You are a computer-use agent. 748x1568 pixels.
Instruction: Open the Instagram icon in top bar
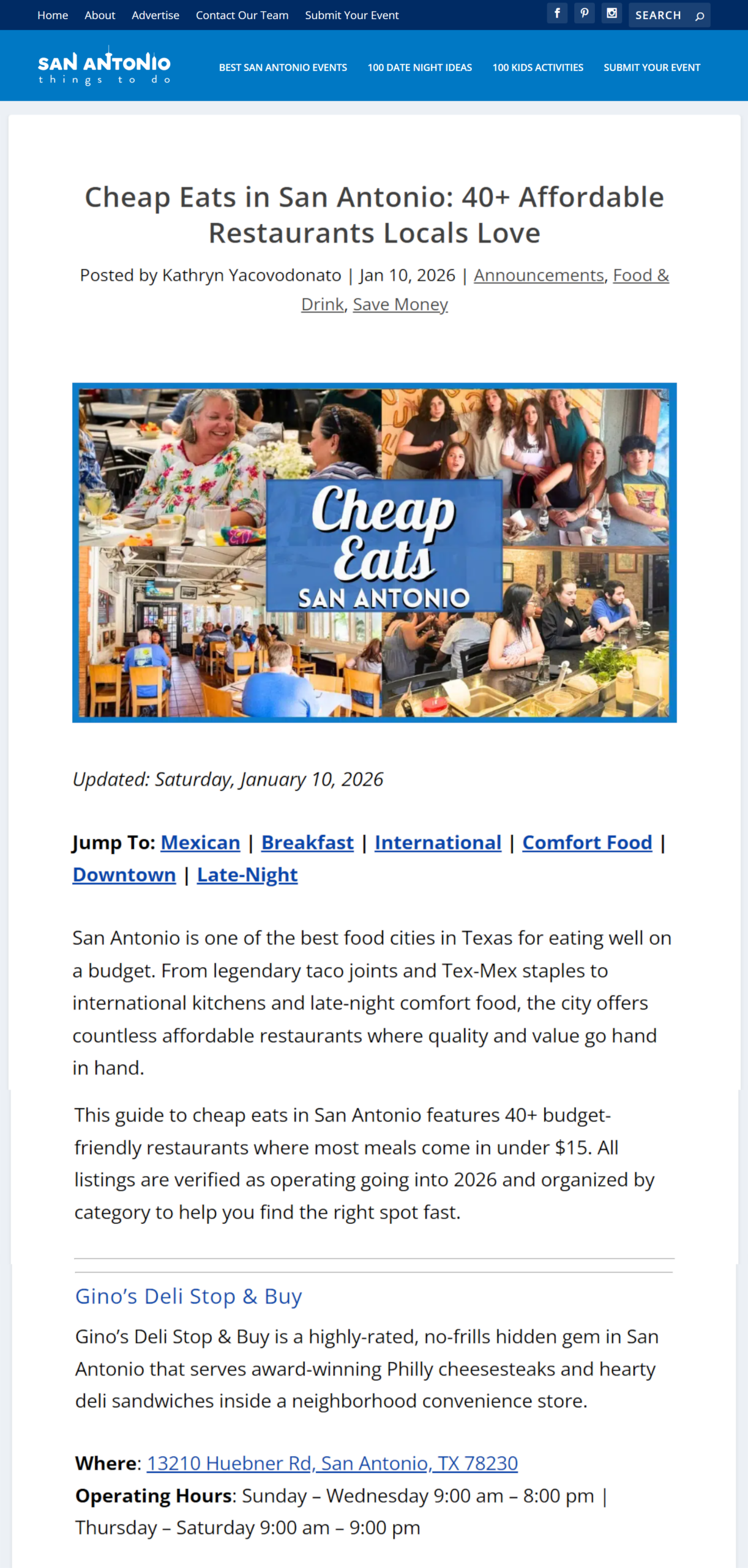[611, 13]
